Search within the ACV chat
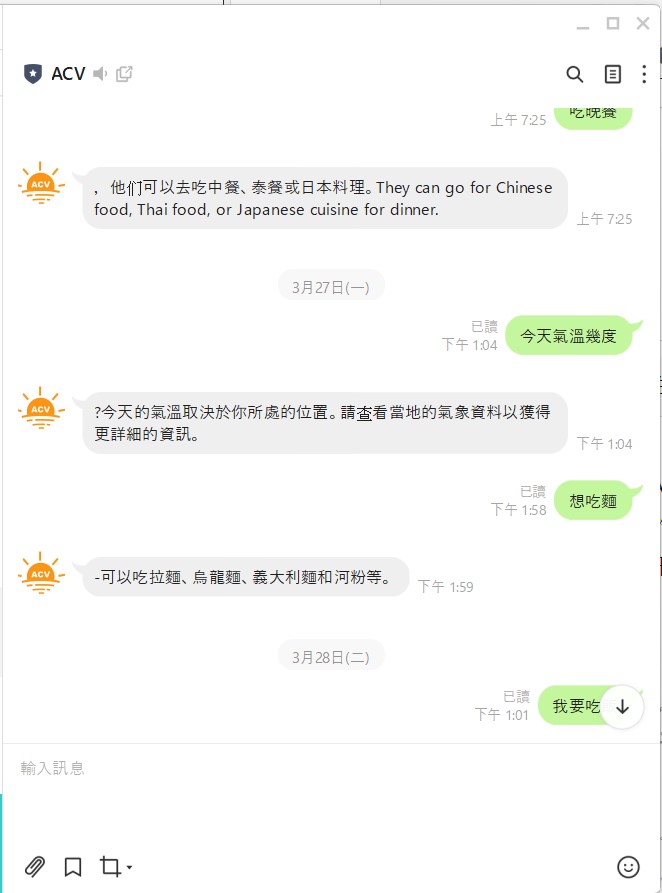The image size is (662, 893). (574, 74)
